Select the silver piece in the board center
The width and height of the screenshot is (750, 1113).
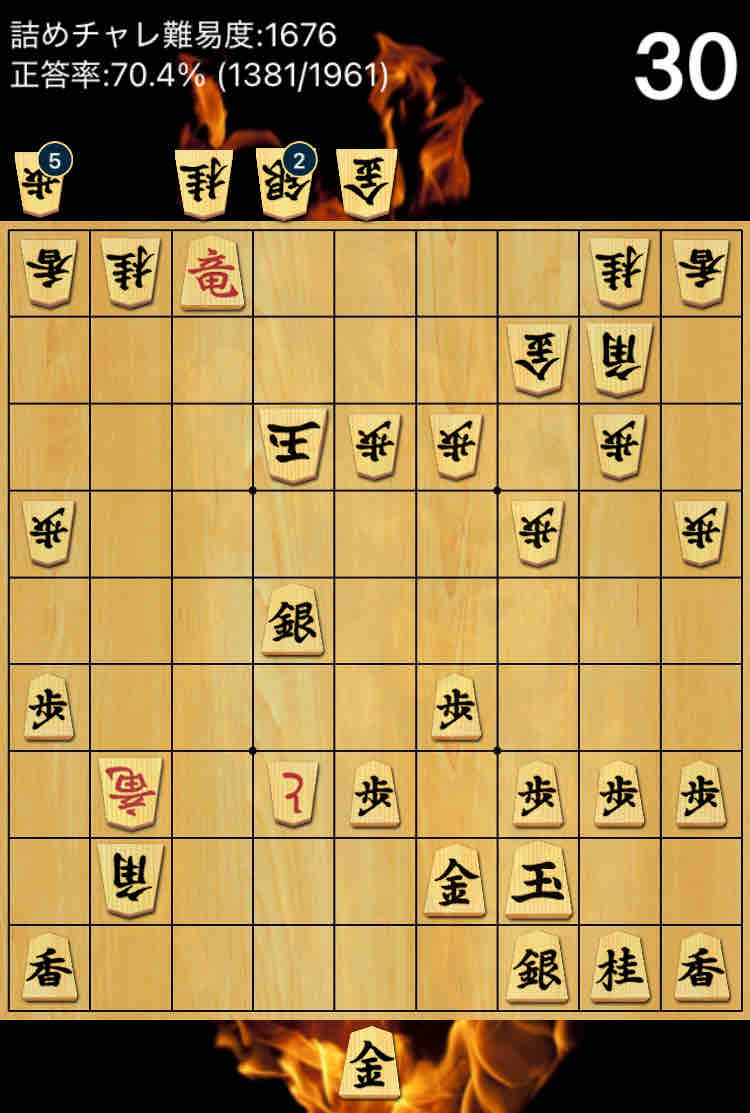click(x=293, y=621)
